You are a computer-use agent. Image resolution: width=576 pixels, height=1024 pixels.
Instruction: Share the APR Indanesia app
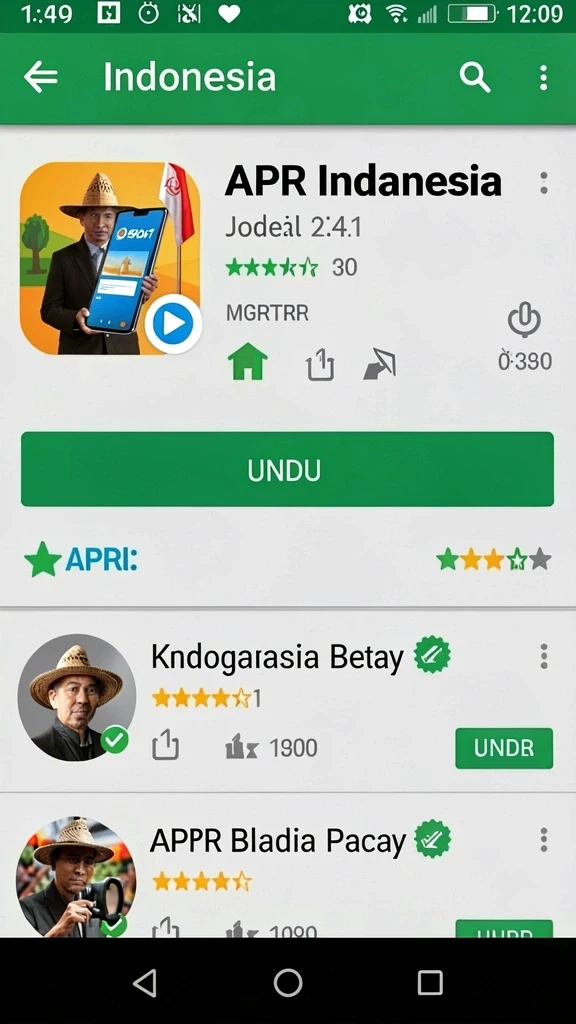pos(320,364)
